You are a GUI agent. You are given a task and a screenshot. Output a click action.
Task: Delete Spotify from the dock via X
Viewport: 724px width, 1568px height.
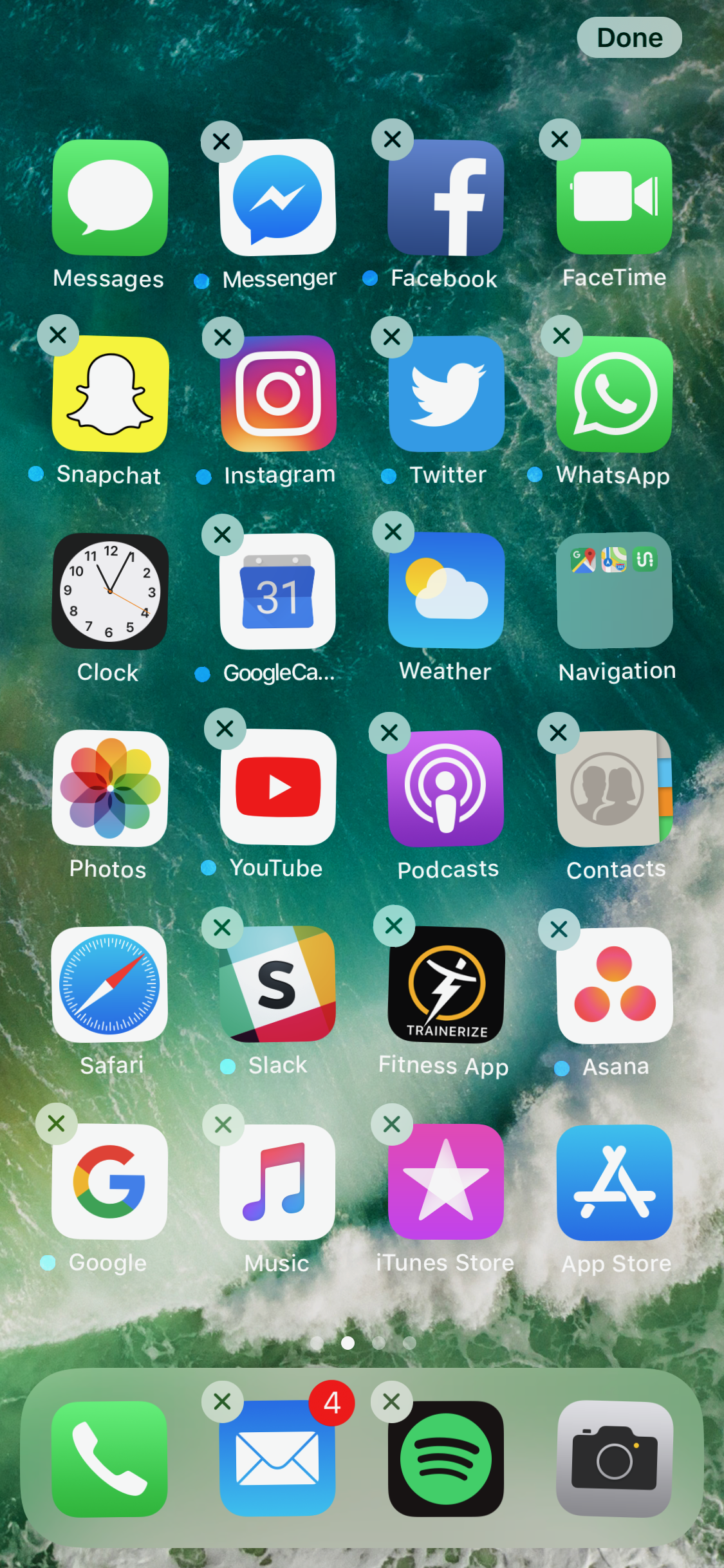[x=392, y=1402]
